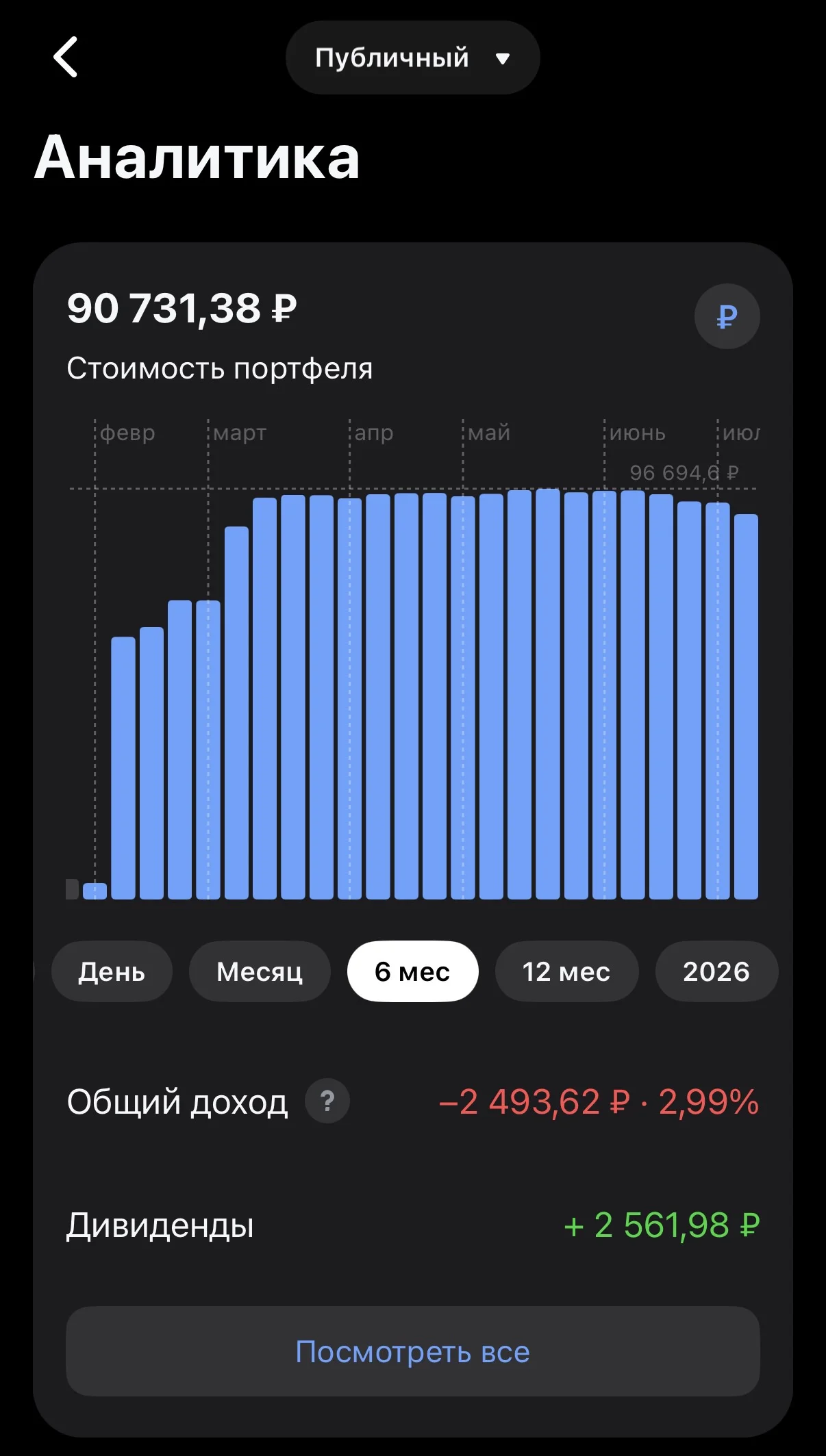Viewport: 826px width, 1456px height.
Task: Go back using the top arrow
Action: click(x=66, y=58)
